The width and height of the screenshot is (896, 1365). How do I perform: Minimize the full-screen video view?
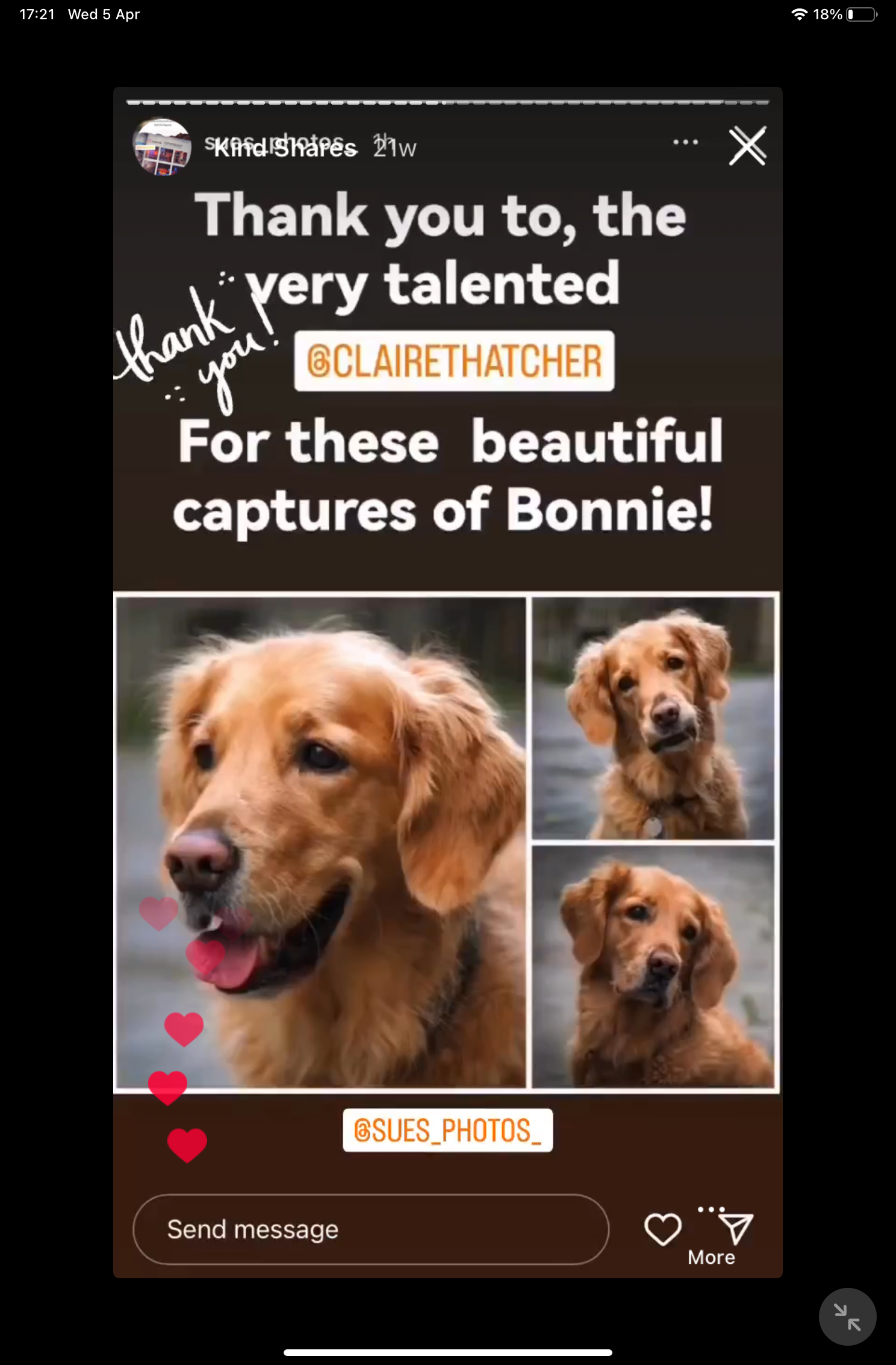pyautogui.click(x=847, y=1316)
